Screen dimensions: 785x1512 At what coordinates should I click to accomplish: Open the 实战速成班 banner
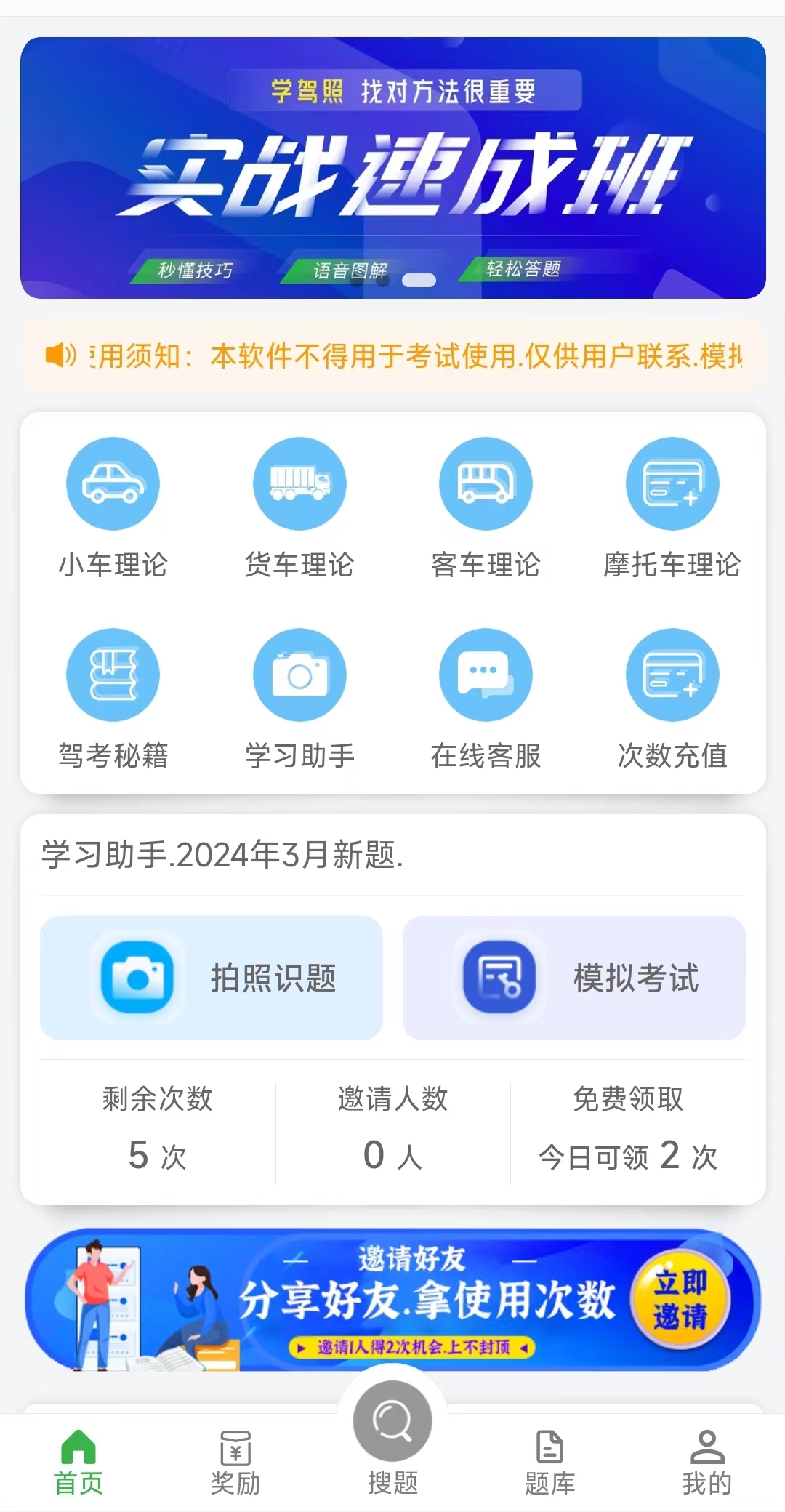pos(392,169)
